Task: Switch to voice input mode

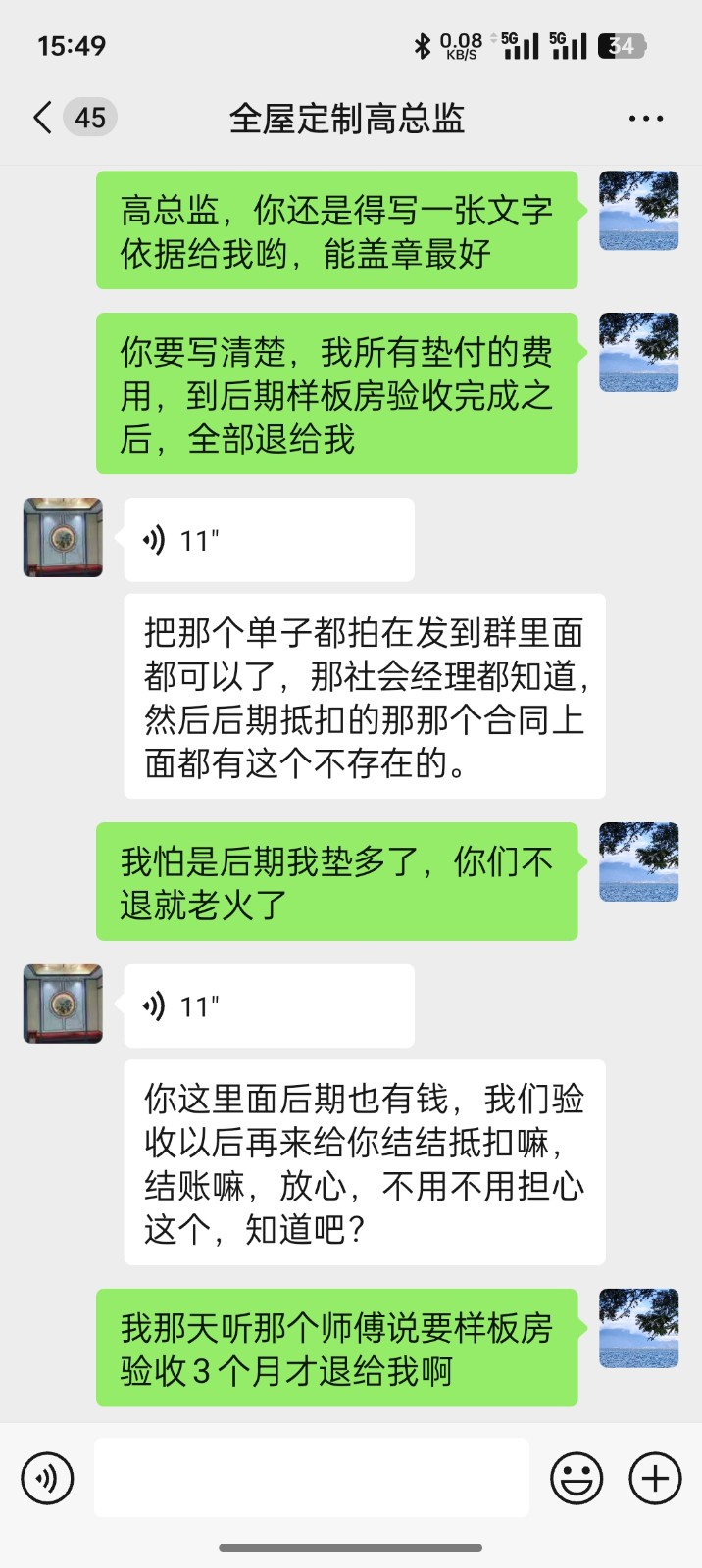Action: pos(47,1478)
